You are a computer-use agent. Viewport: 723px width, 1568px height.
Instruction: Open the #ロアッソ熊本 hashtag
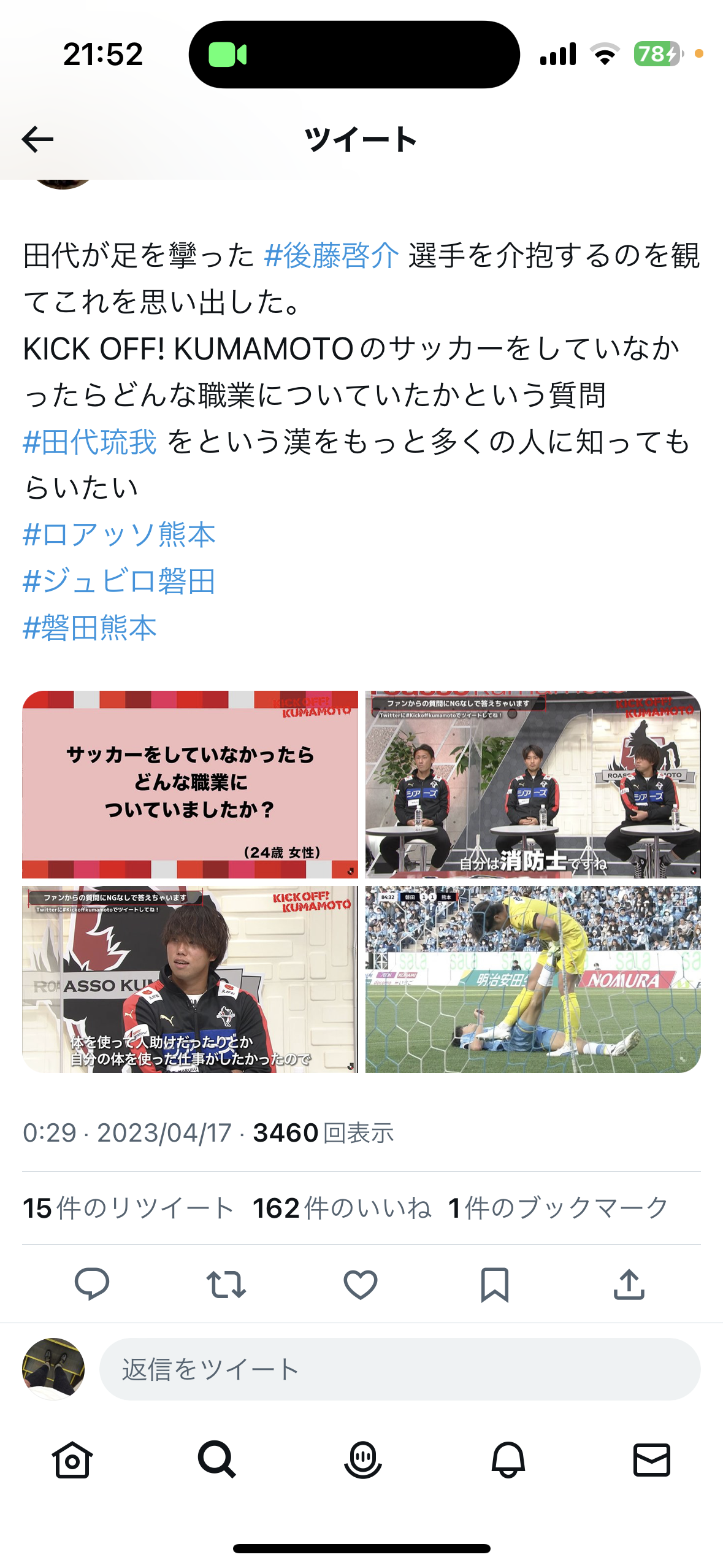[119, 534]
